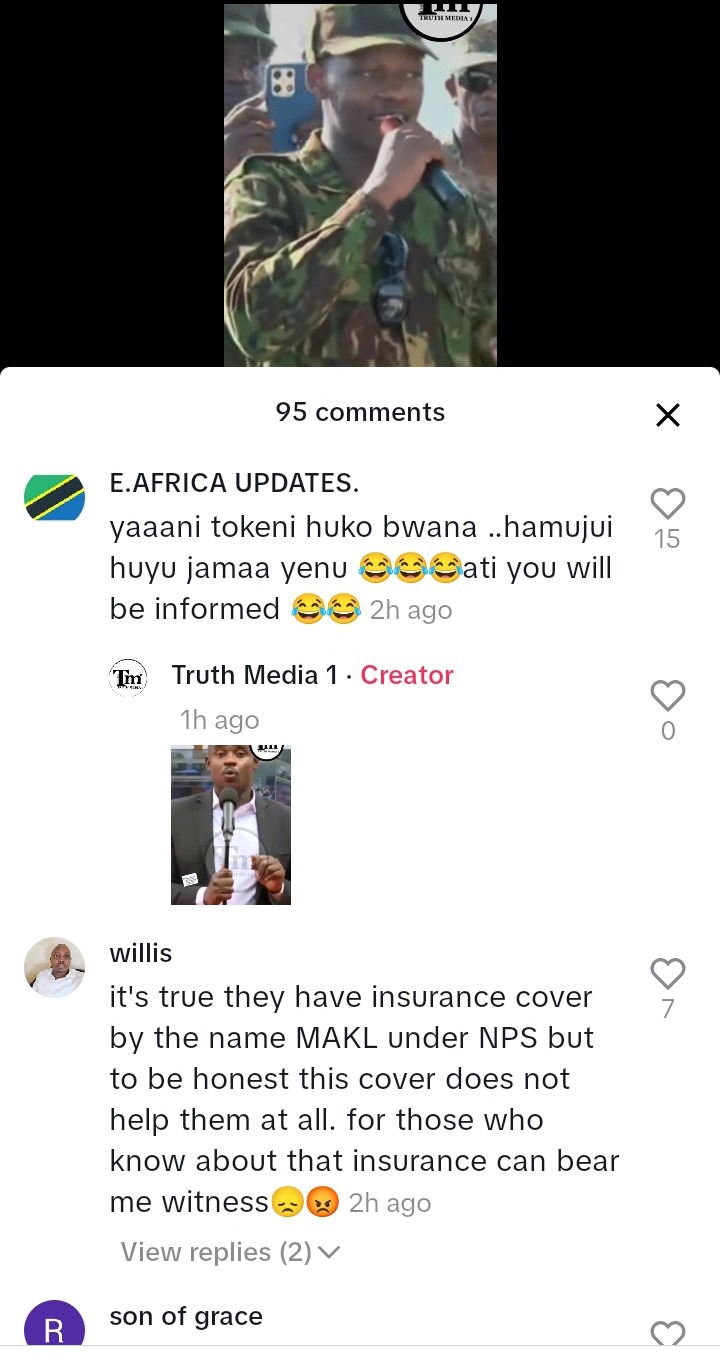Tap the video above the comments
This screenshot has height=1361, width=720.
tap(360, 185)
